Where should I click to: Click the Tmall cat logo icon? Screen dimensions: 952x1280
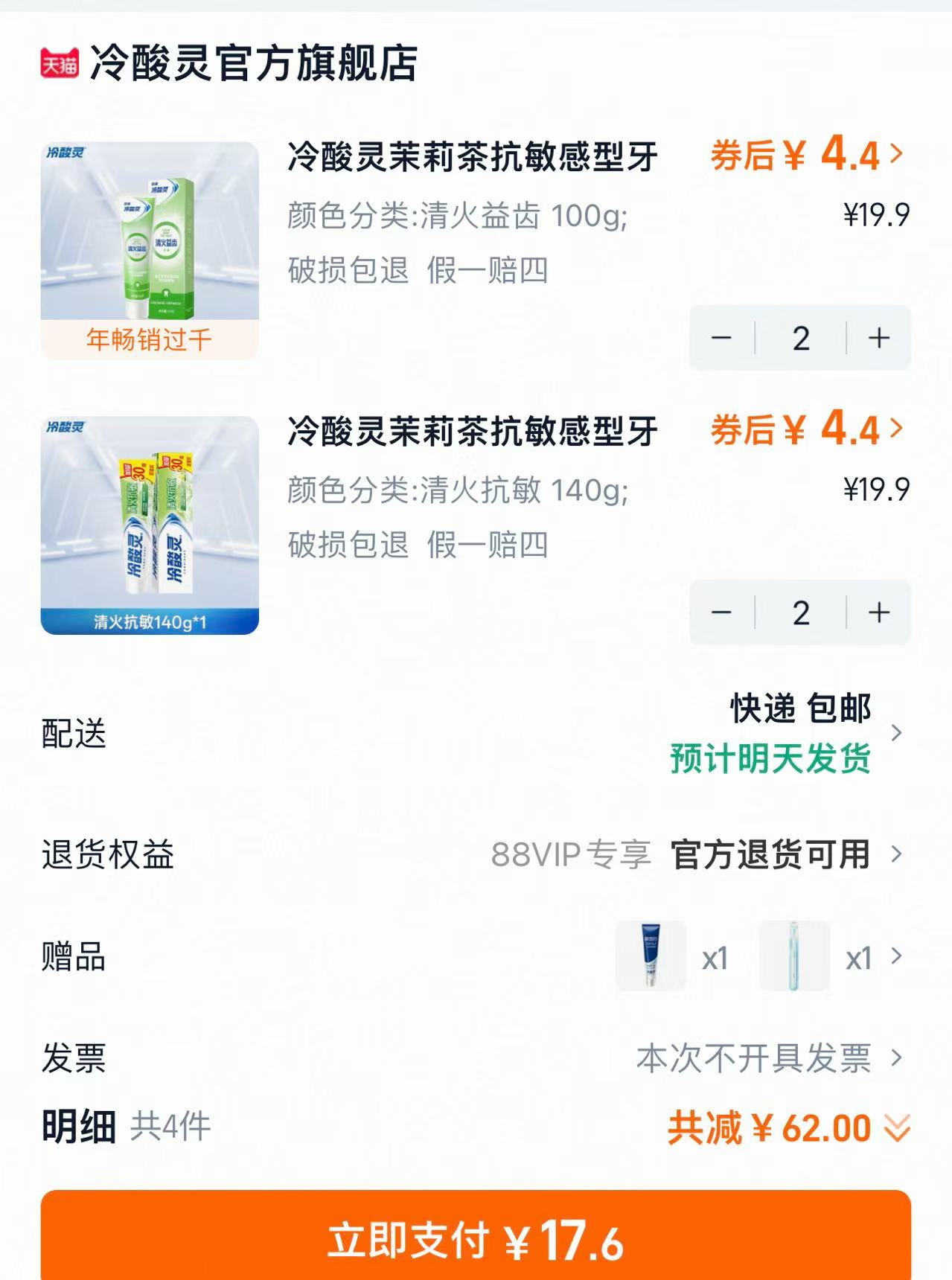point(59,64)
